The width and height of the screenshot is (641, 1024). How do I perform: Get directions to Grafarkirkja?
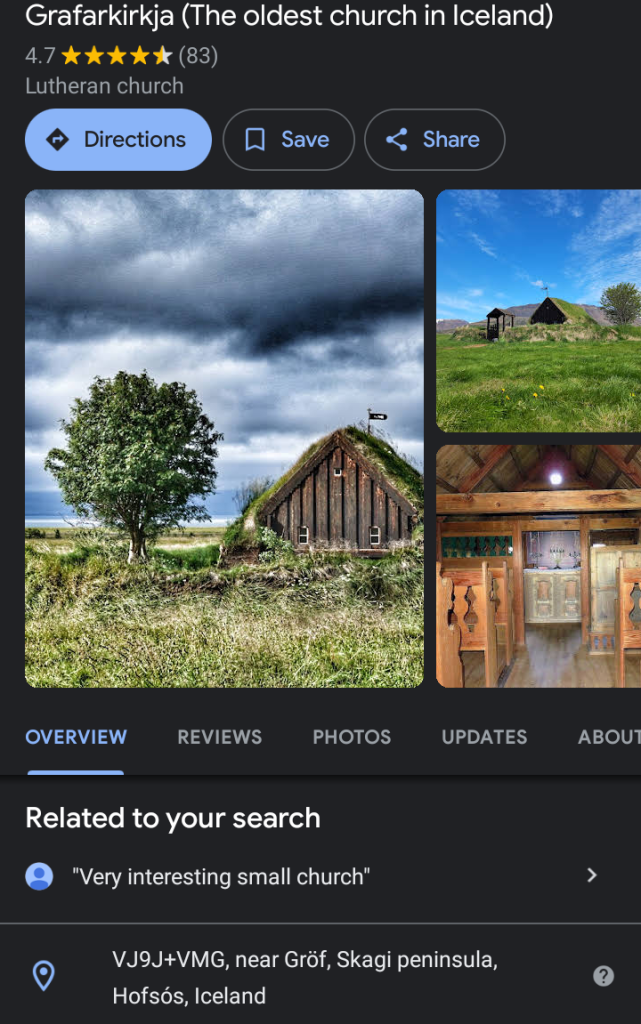pyautogui.click(x=118, y=140)
